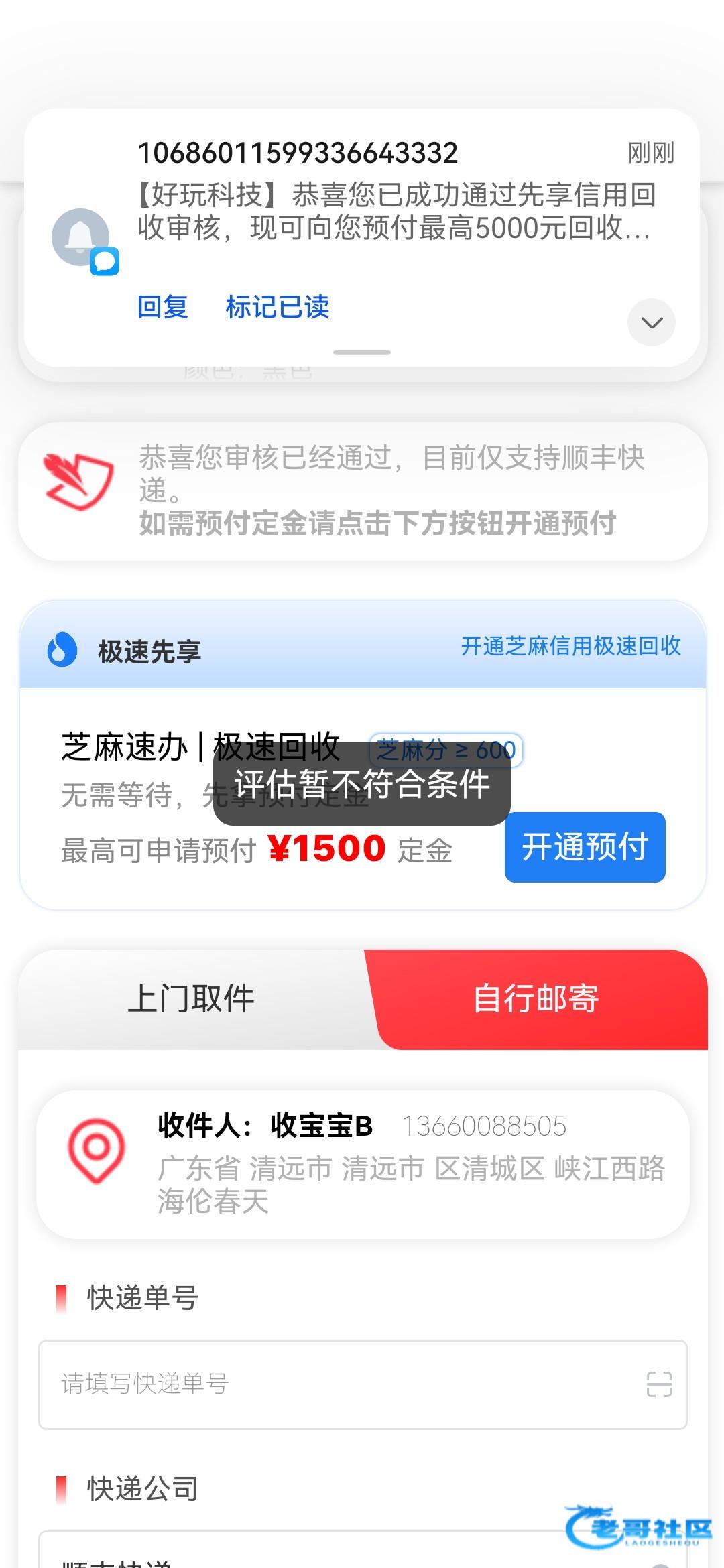724x1568 pixels.
Task: Open the recipient address card 收宝宝B
Action: pyautogui.click(x=363, y=1164)
